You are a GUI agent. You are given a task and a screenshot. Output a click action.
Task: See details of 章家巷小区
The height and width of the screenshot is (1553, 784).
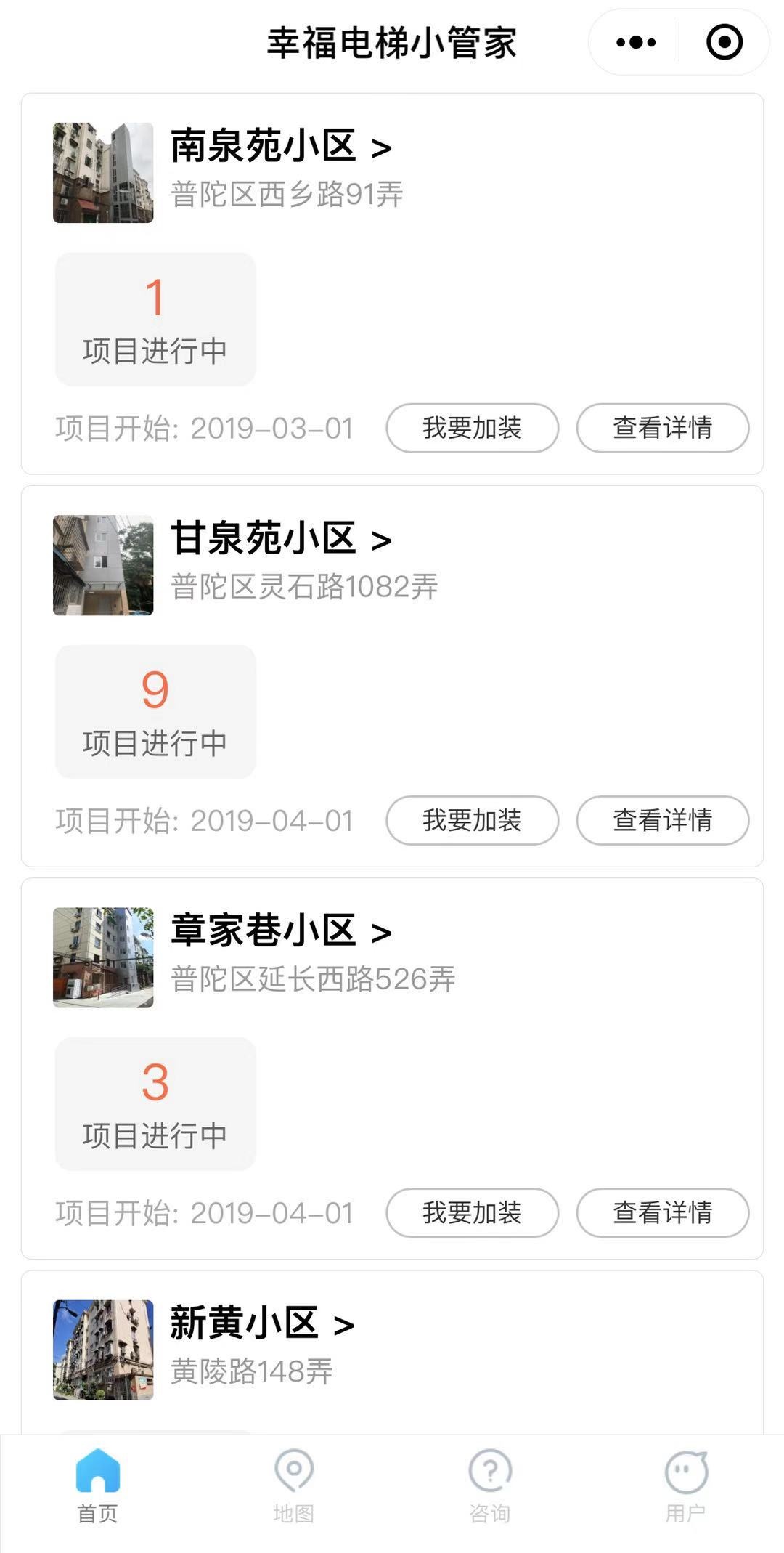[x=662, y=1212]
